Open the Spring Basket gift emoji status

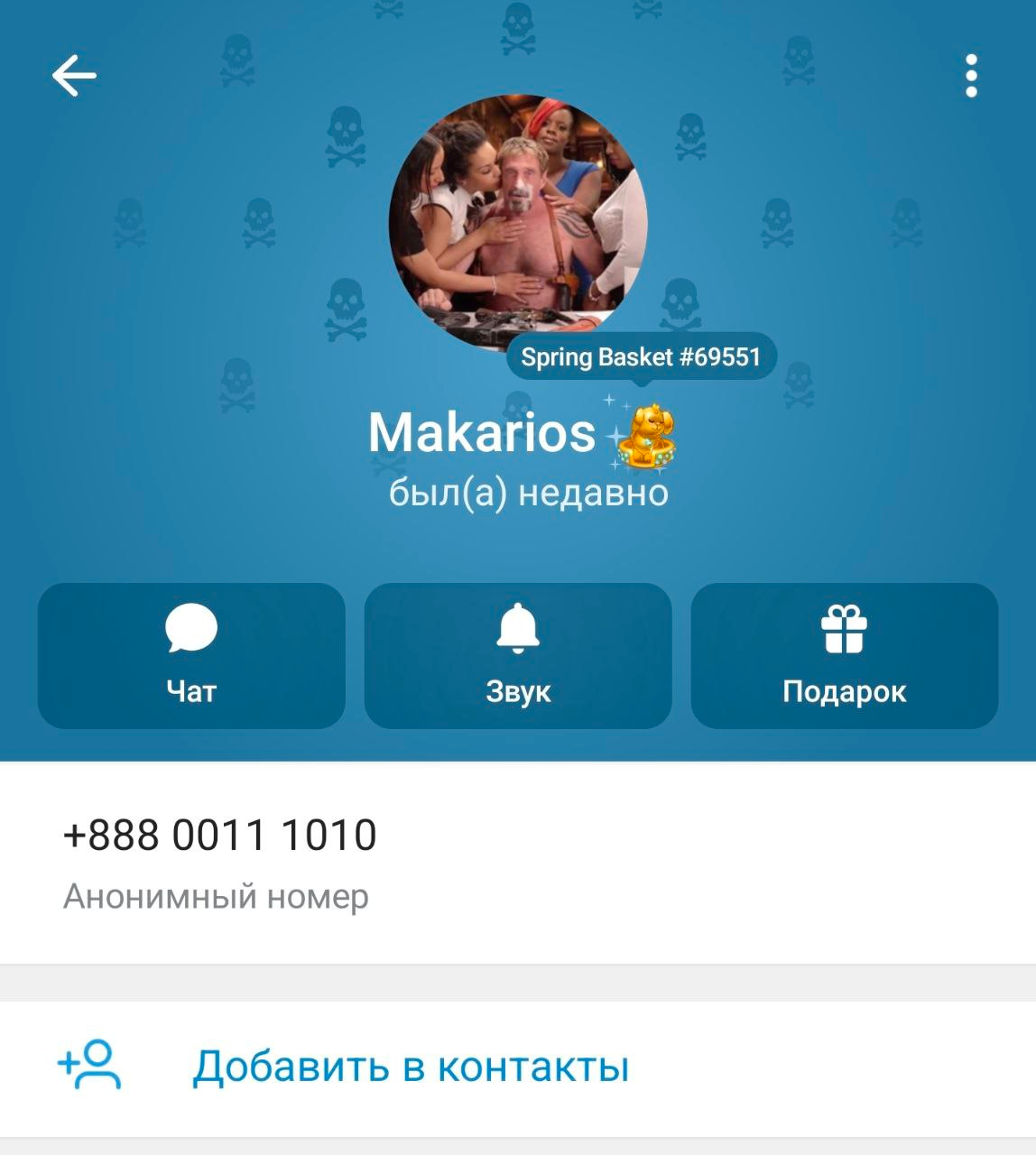[x=643, y=437]
